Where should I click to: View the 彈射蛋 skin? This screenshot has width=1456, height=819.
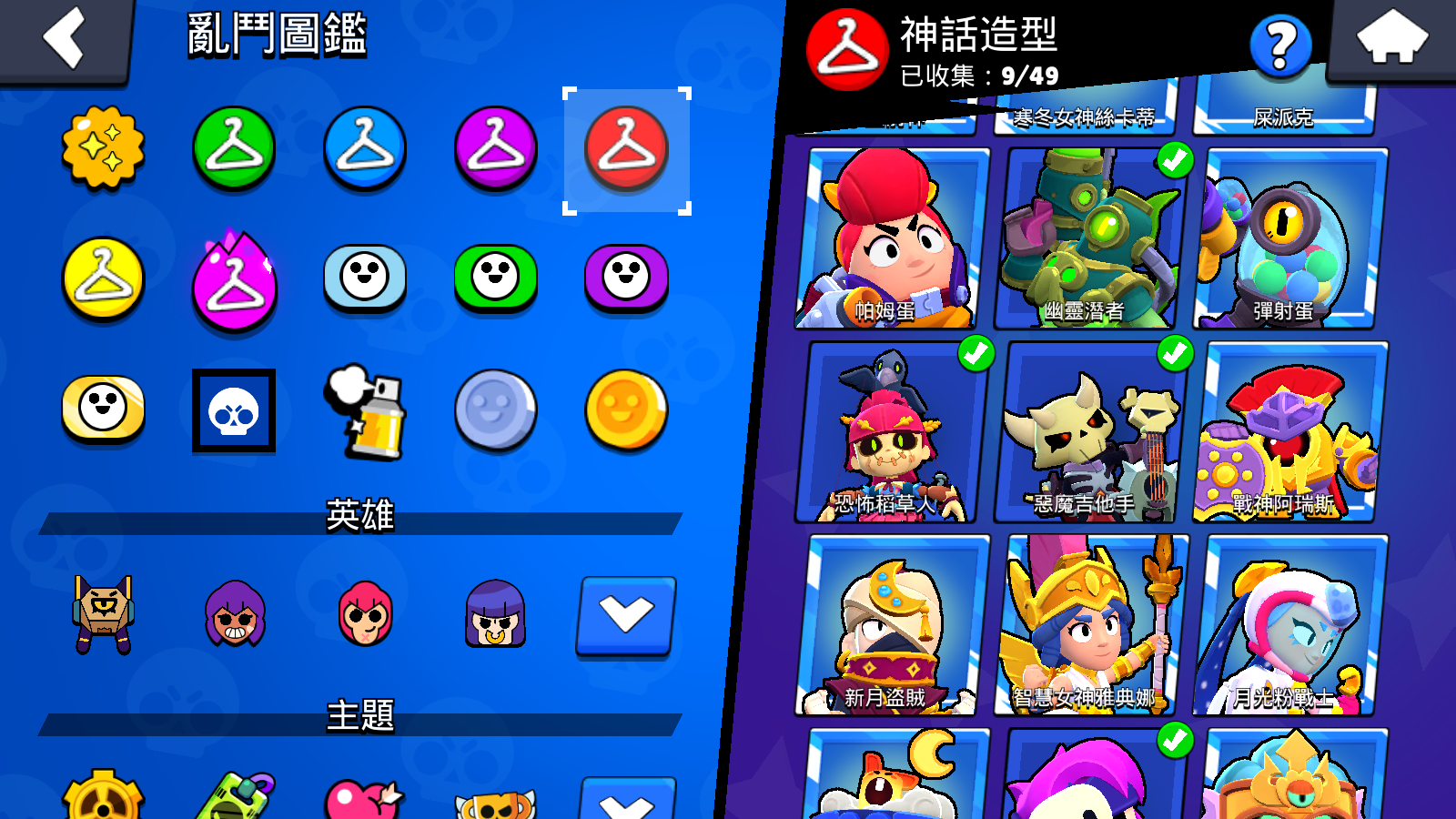[x=1289, y=238]
